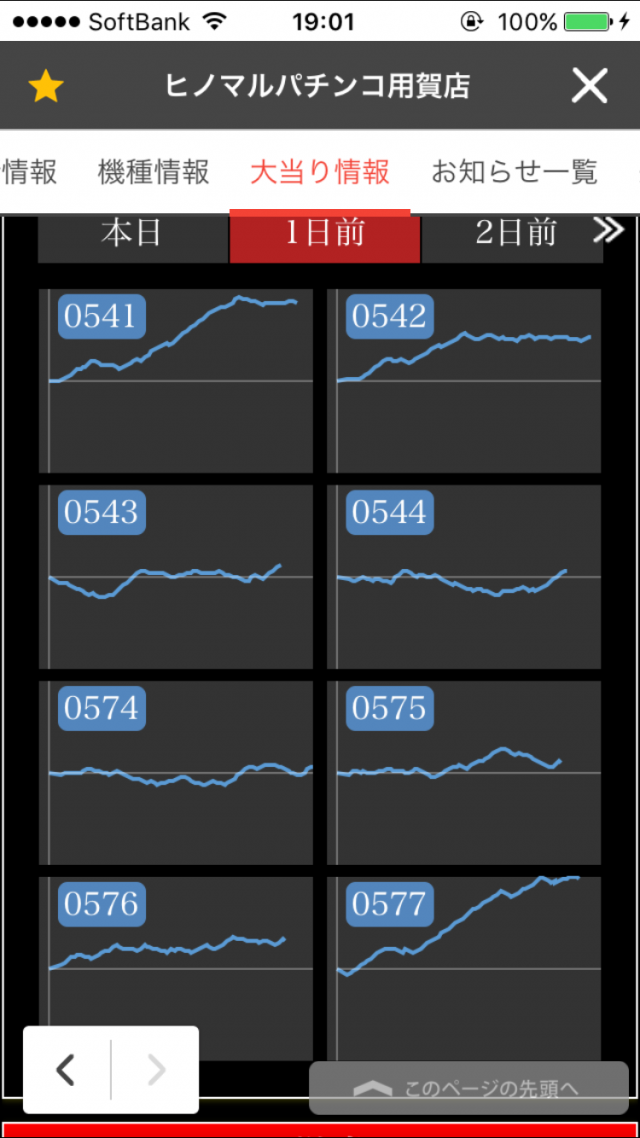Tap the double-arrow to see more days

click(x=608, y=231)
